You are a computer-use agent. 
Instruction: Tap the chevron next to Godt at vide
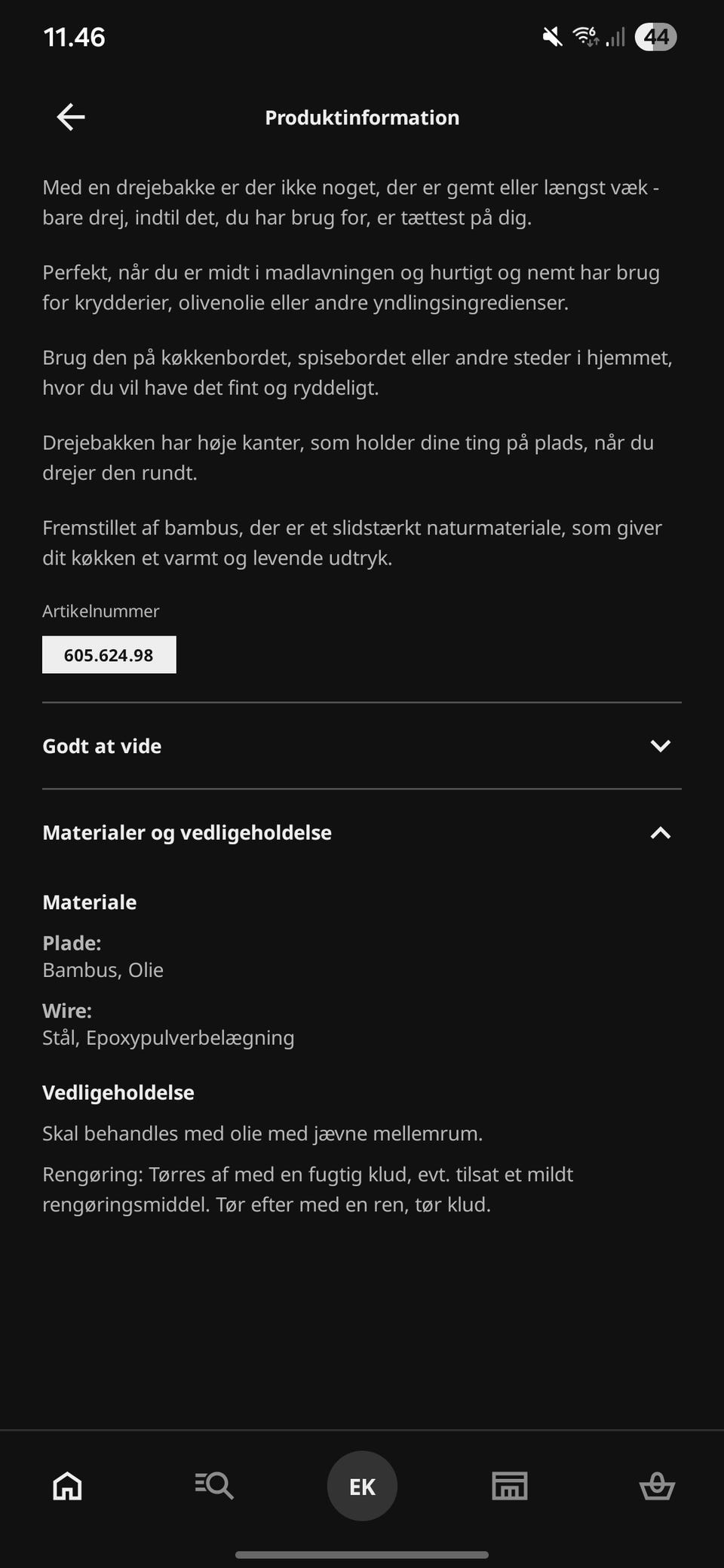[x=660, y=746]
